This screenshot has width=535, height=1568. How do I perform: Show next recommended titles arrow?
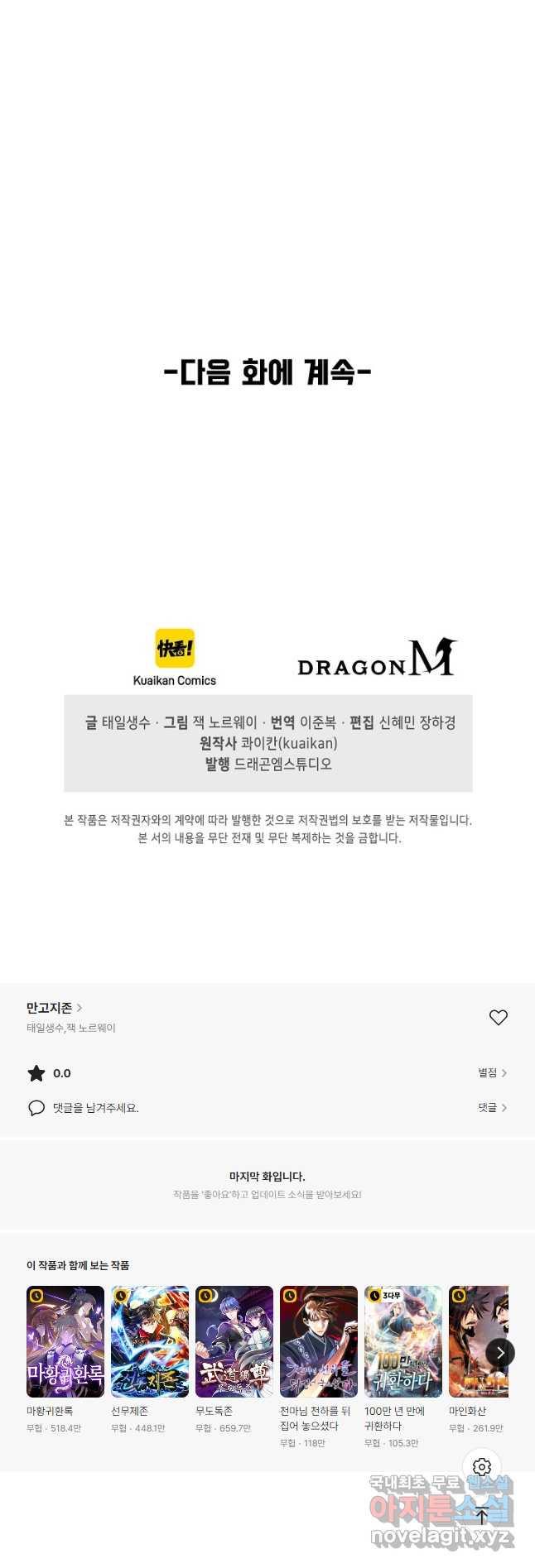click(500, 1353)
